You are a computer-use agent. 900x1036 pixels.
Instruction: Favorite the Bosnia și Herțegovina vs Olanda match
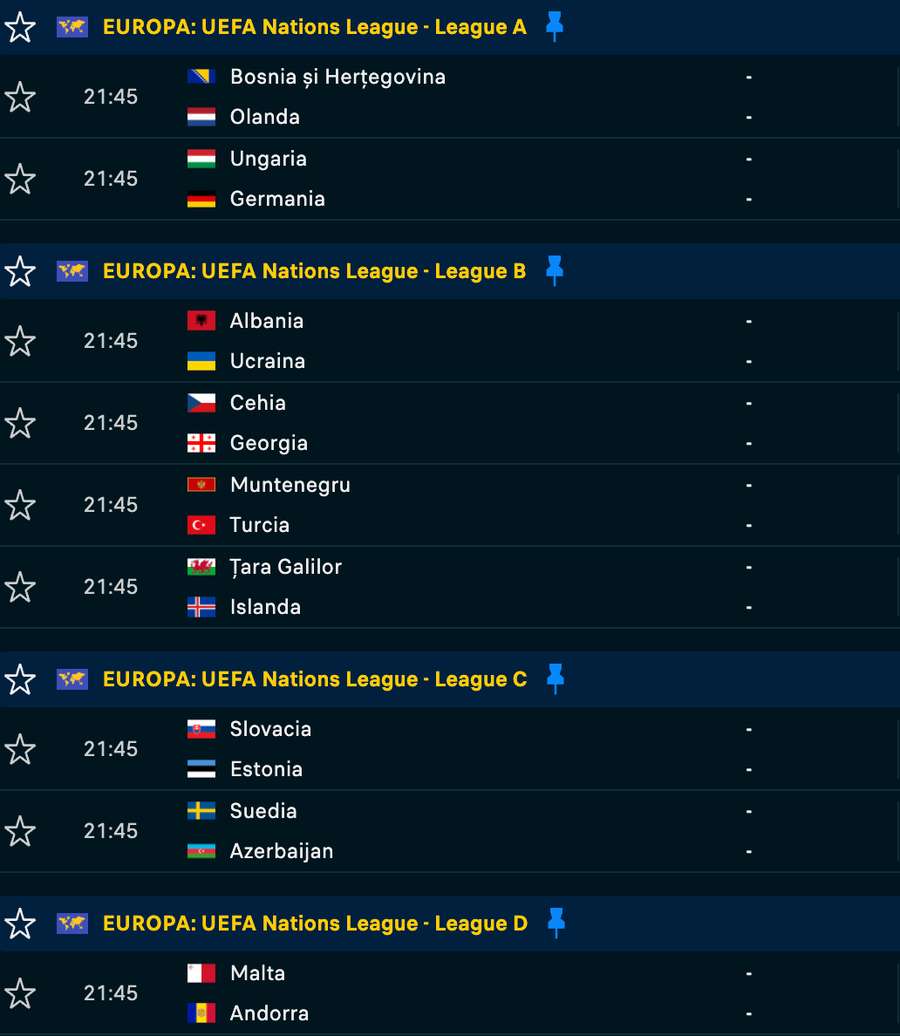(x=20, y=97)
